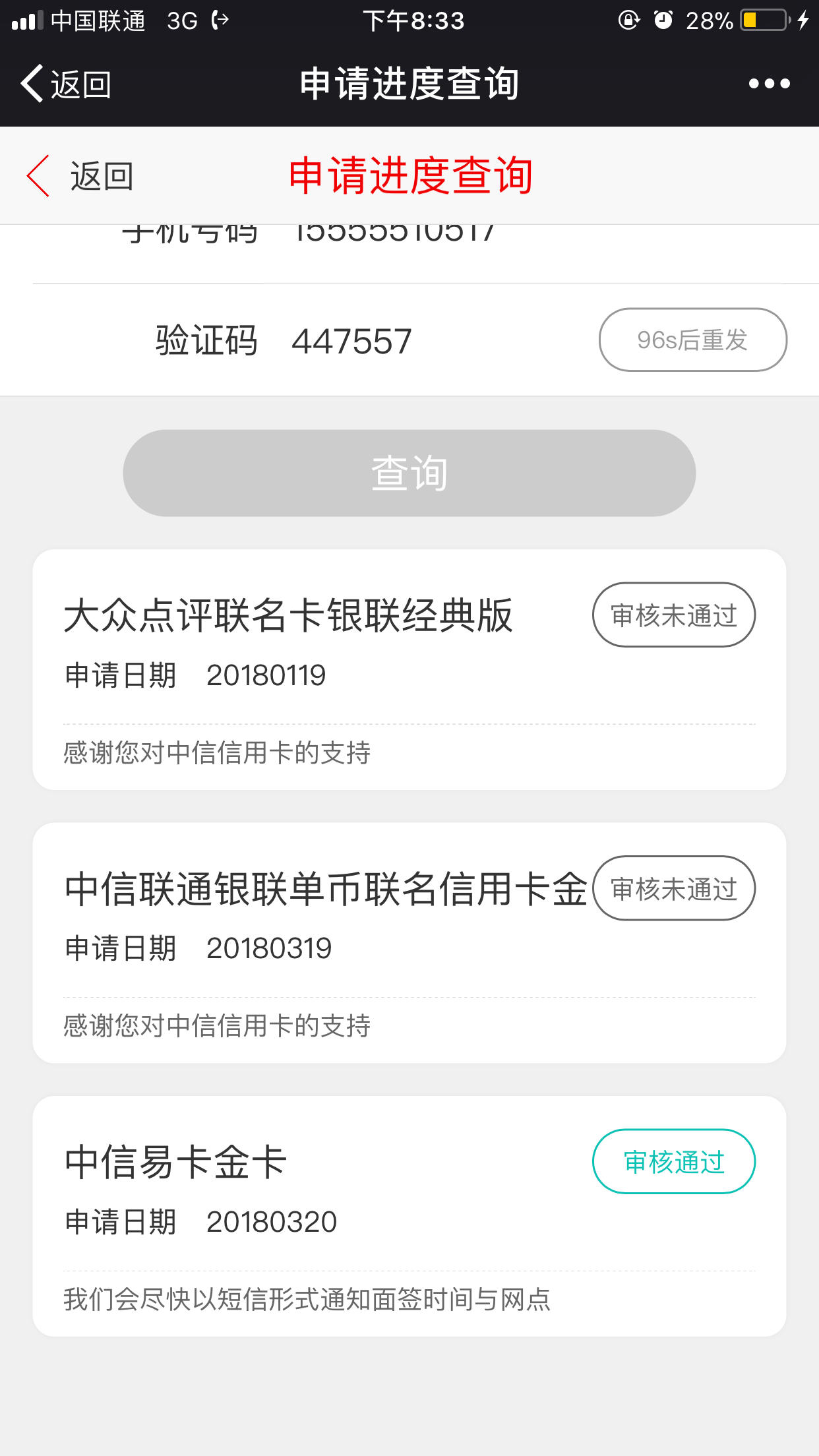Image resolution: width=819 pixels, height=1456 pixels.
Task: Tap the battery indicator icon
Action: click(762, 20)
